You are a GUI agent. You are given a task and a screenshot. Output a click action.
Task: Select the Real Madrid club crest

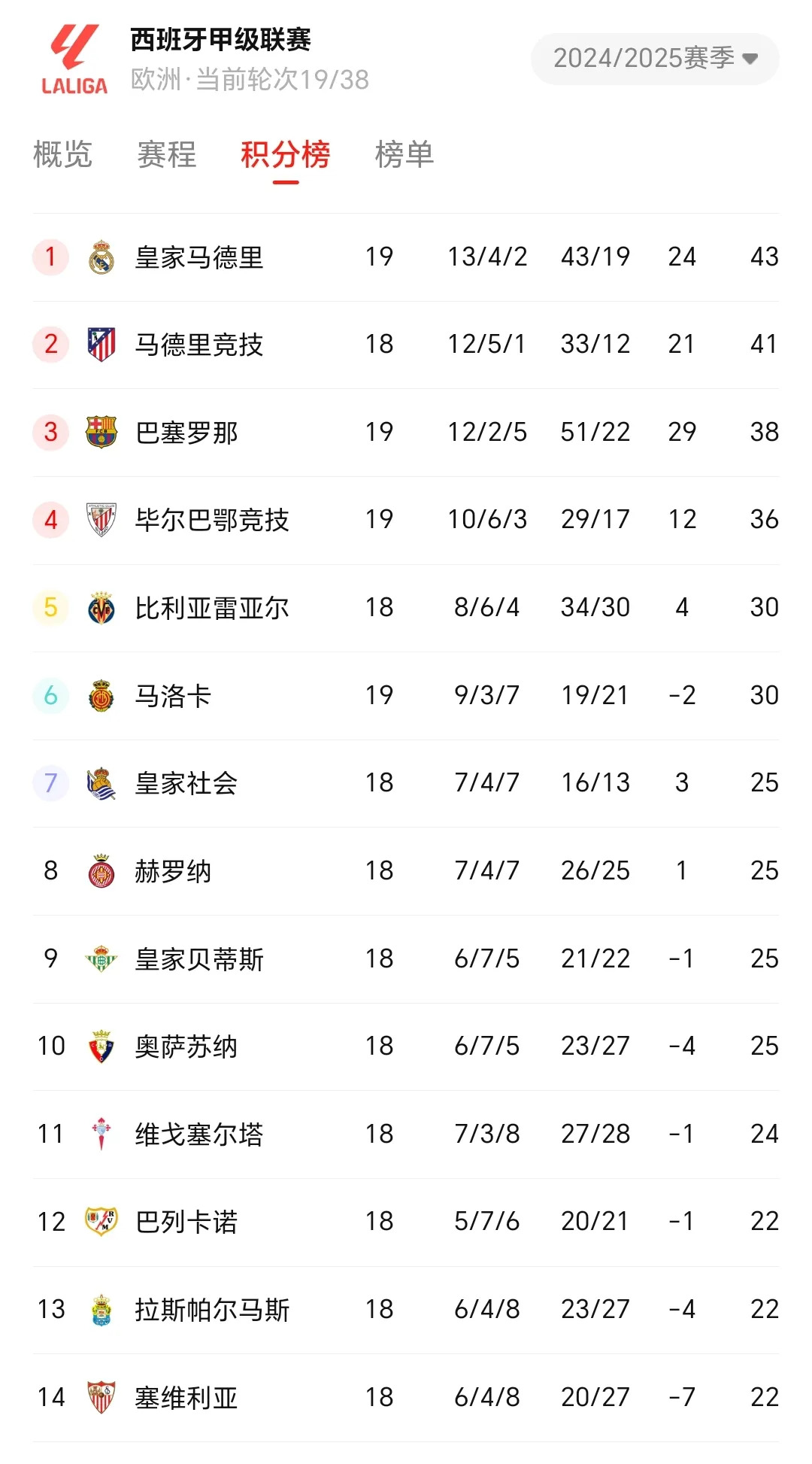[x=103, y=257]
